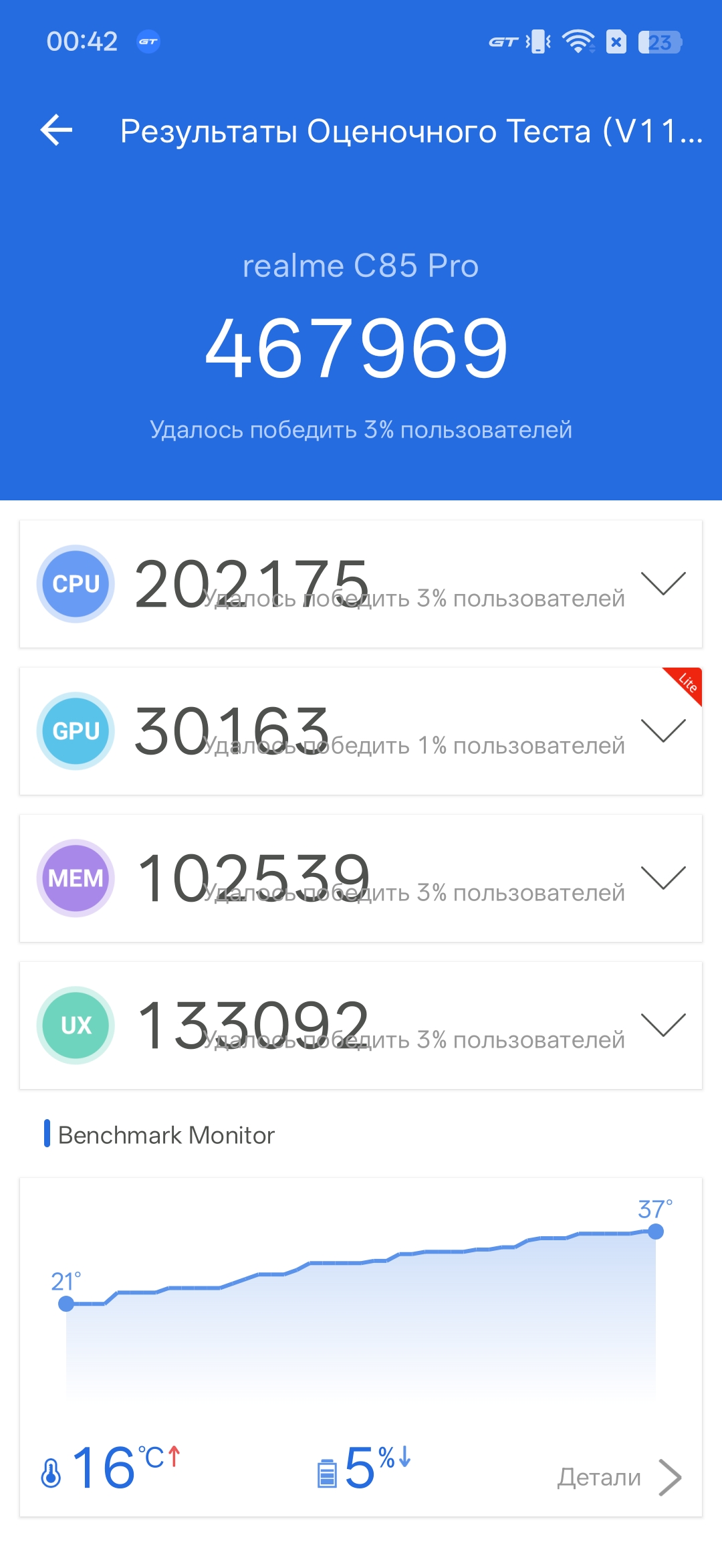Open Детали of the Benchmark Monitor
This screenshot has width=722, height=1568.
(618, 1476)
